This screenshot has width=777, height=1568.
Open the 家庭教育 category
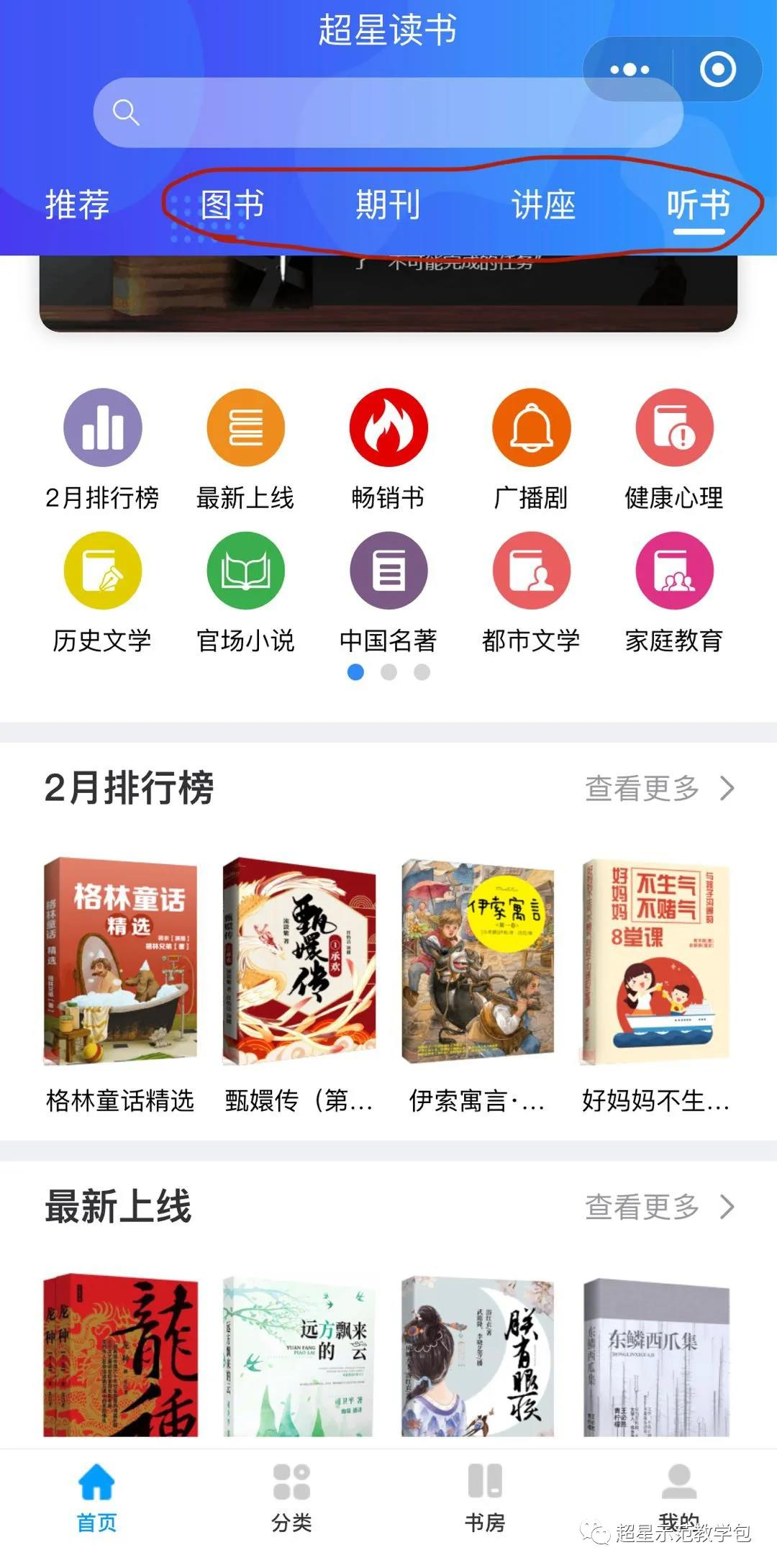click(674, 571)
